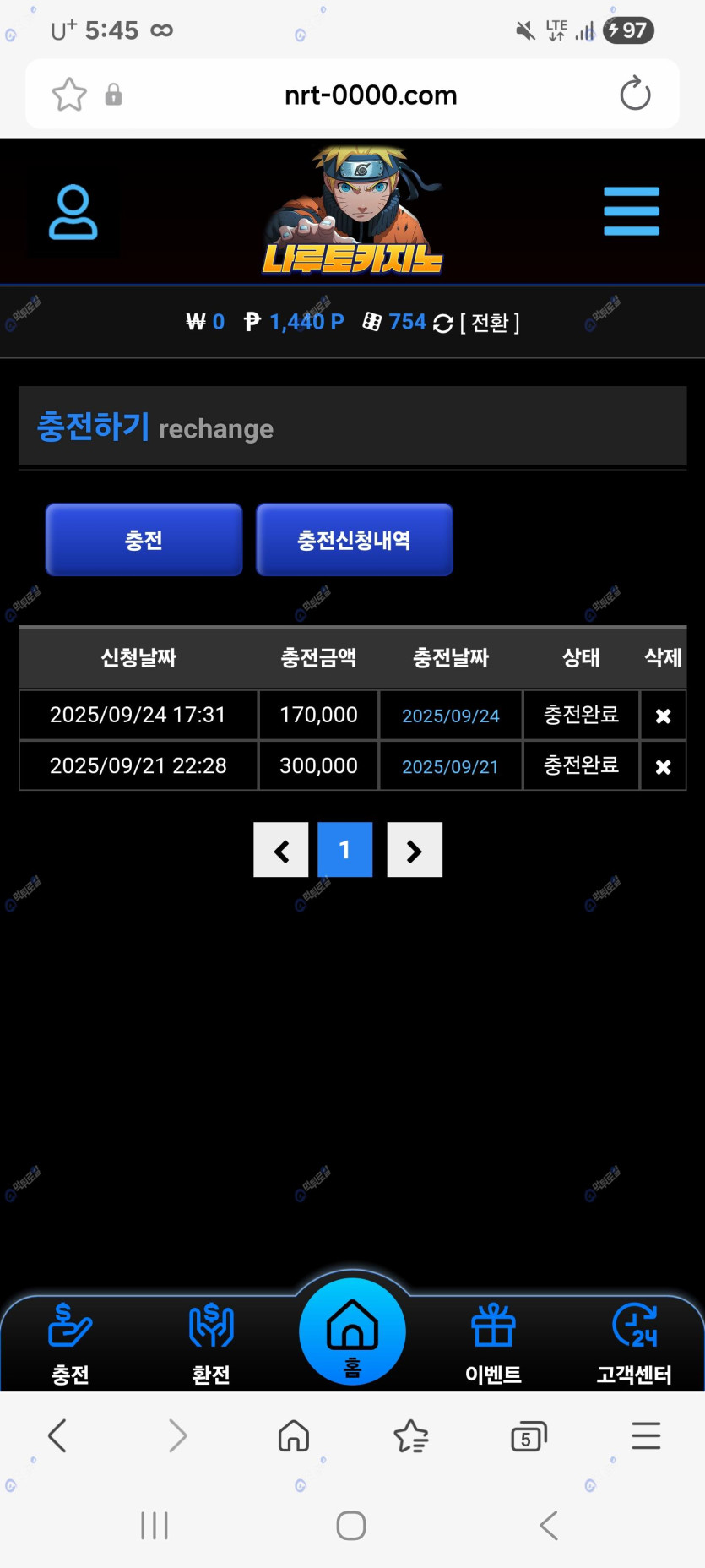Open the browser tab switcher
This screenshot has height=1568, width=705.
529,1436
